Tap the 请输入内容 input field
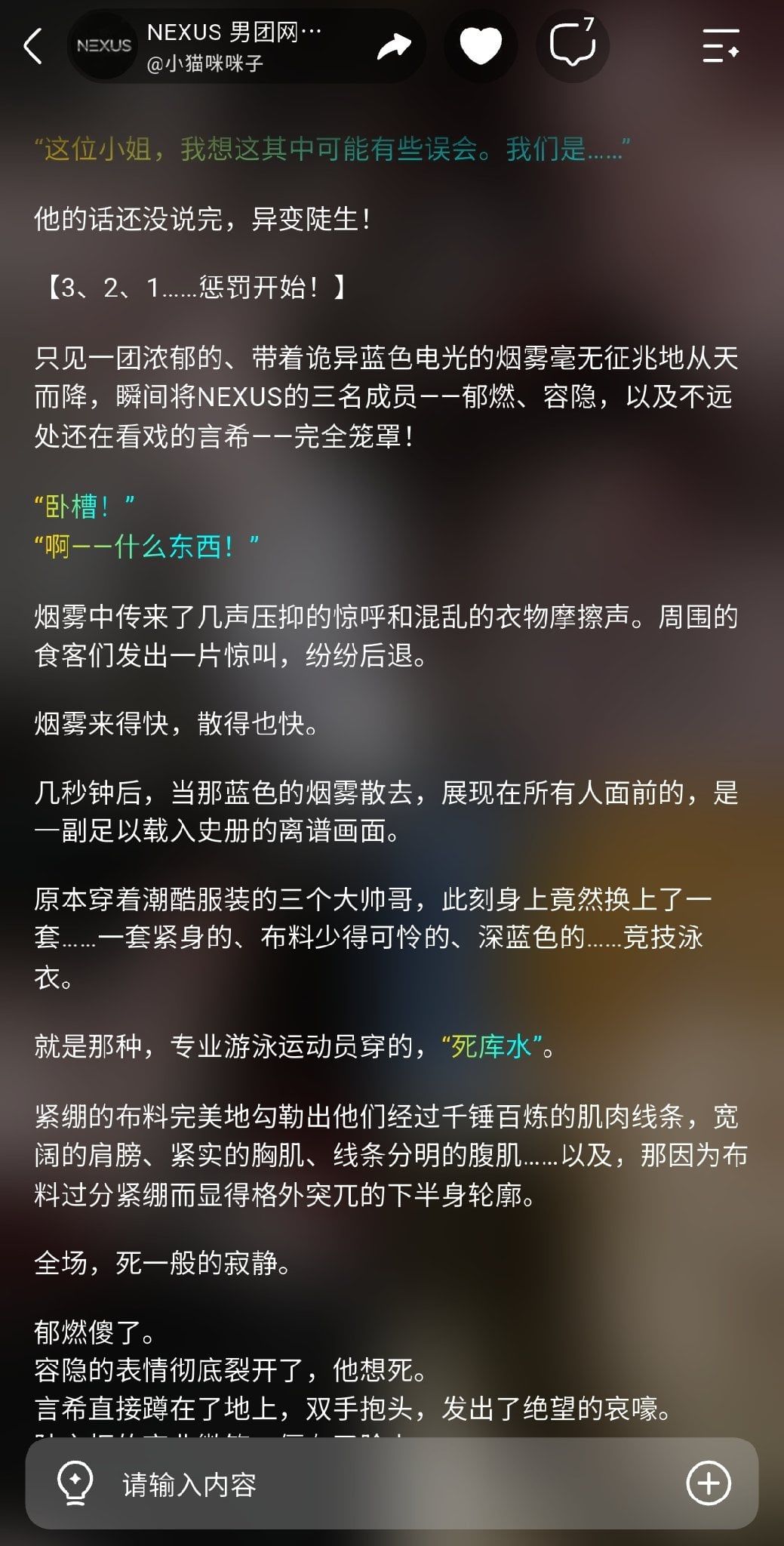Image resolution: width=784 pixels, height=1546 pixels. [392, 1484]
